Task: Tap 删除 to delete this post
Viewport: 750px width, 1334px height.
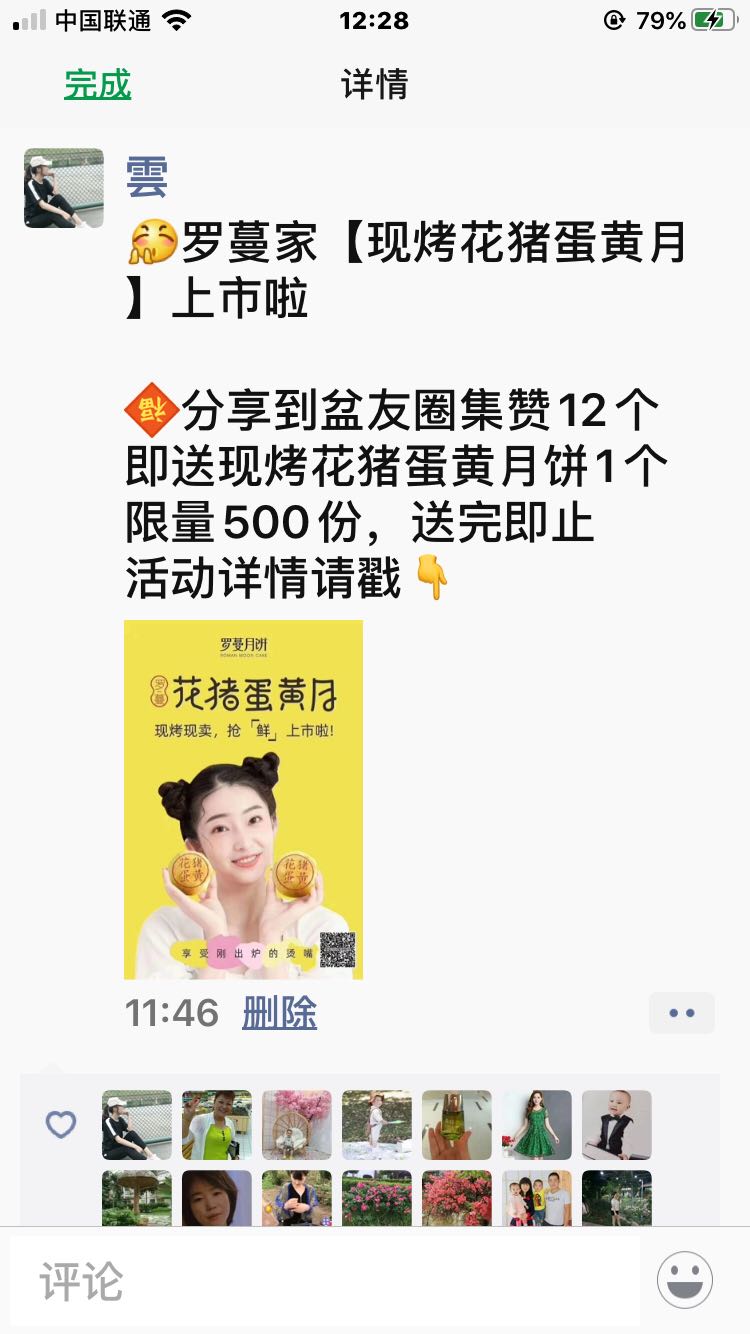Action: [279, 1013]
